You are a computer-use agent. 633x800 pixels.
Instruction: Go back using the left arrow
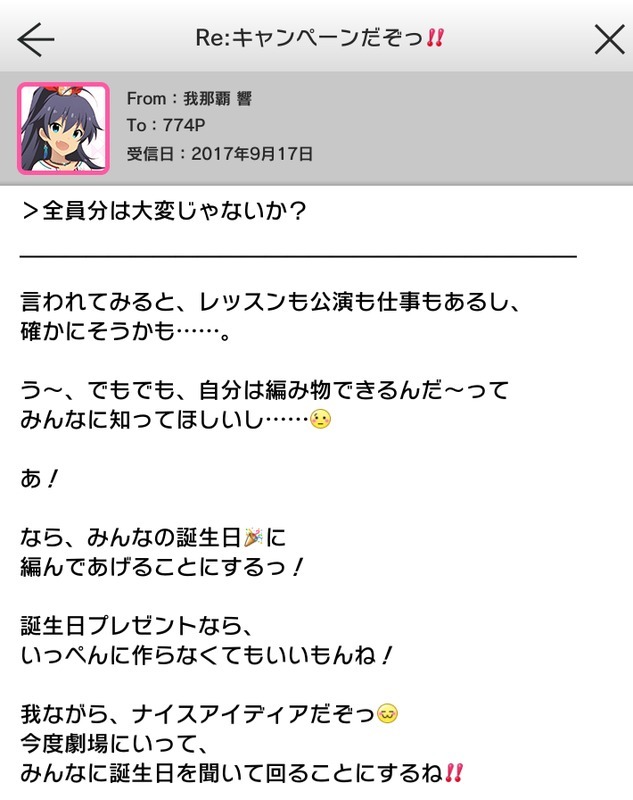(x=36, y=38)
